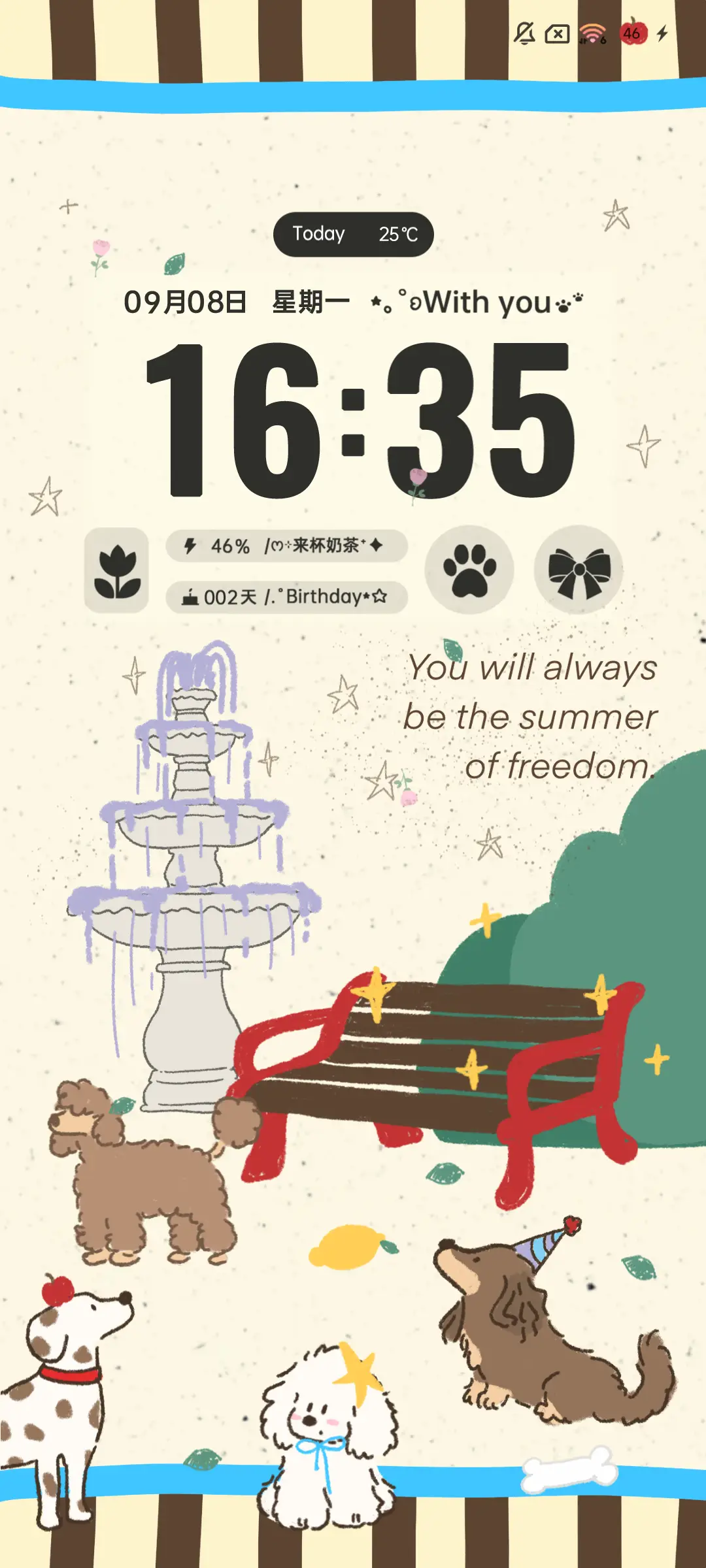Tap the tulip flower shortcut icon
706x1568 pixels.
[x=117, y=570]
